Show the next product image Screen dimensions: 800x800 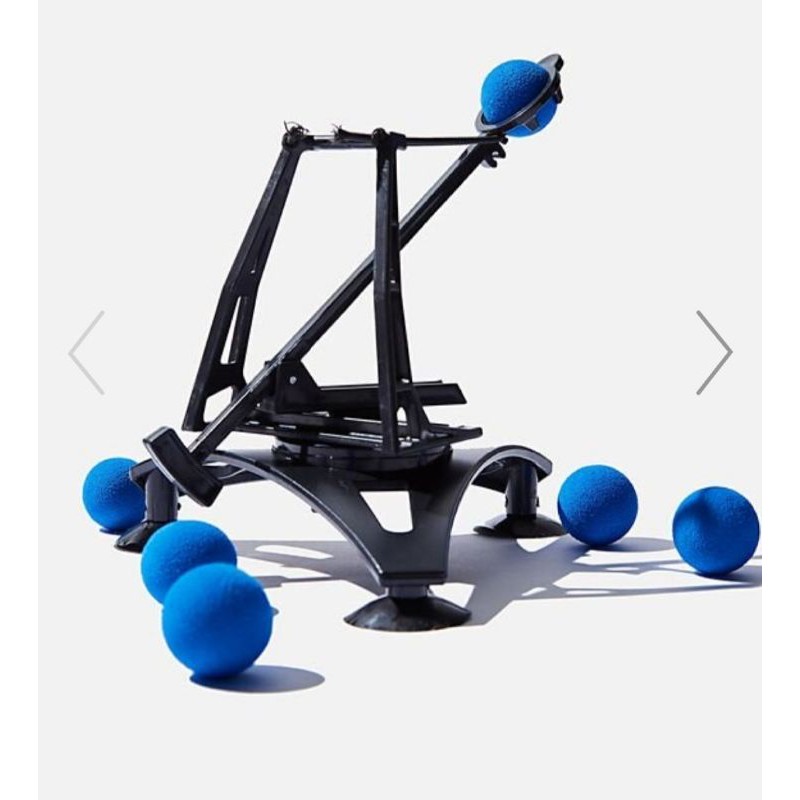tap(714, 352)
